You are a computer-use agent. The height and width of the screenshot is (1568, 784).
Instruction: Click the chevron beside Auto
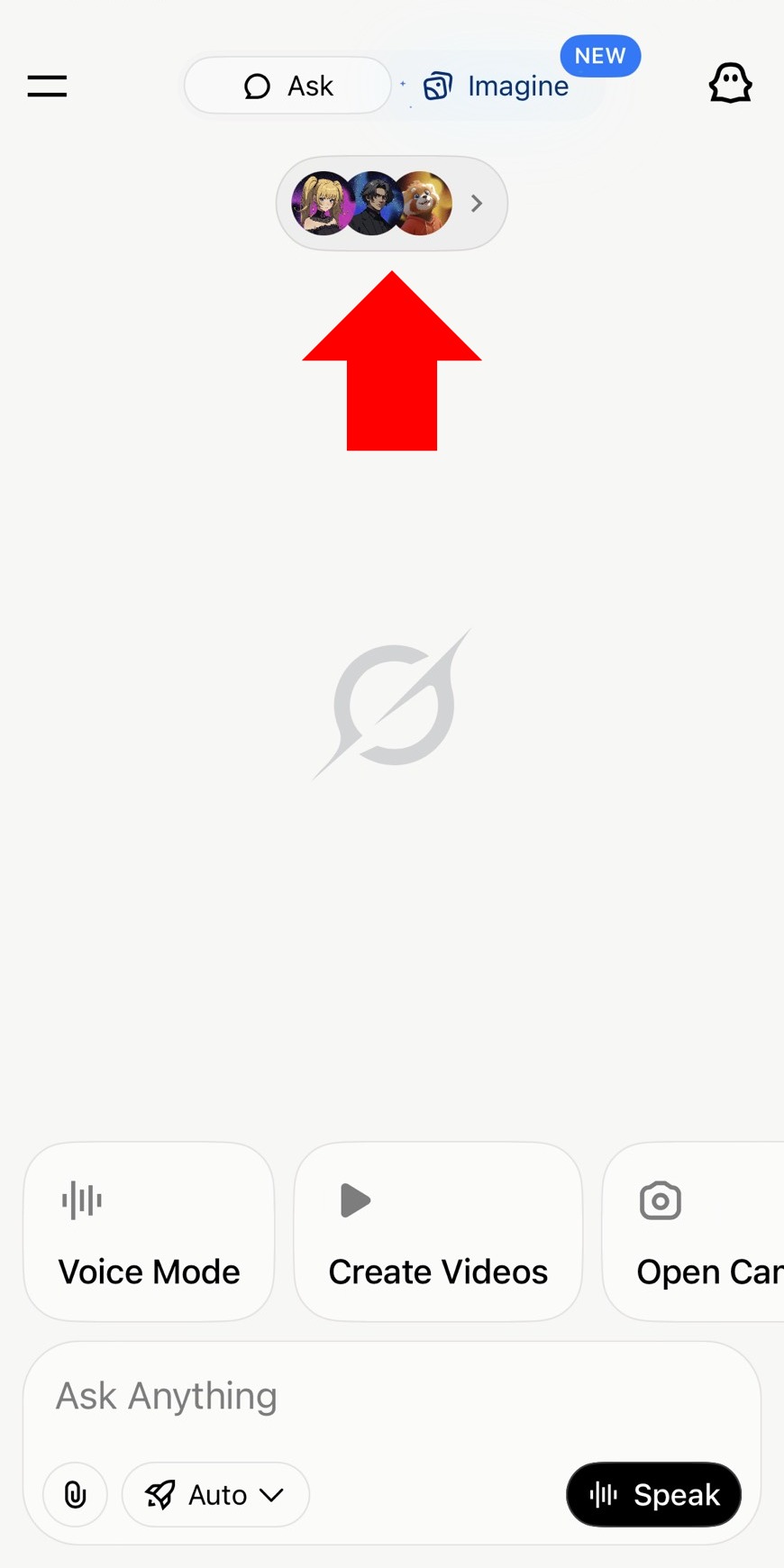click(x=270, y=1494)
